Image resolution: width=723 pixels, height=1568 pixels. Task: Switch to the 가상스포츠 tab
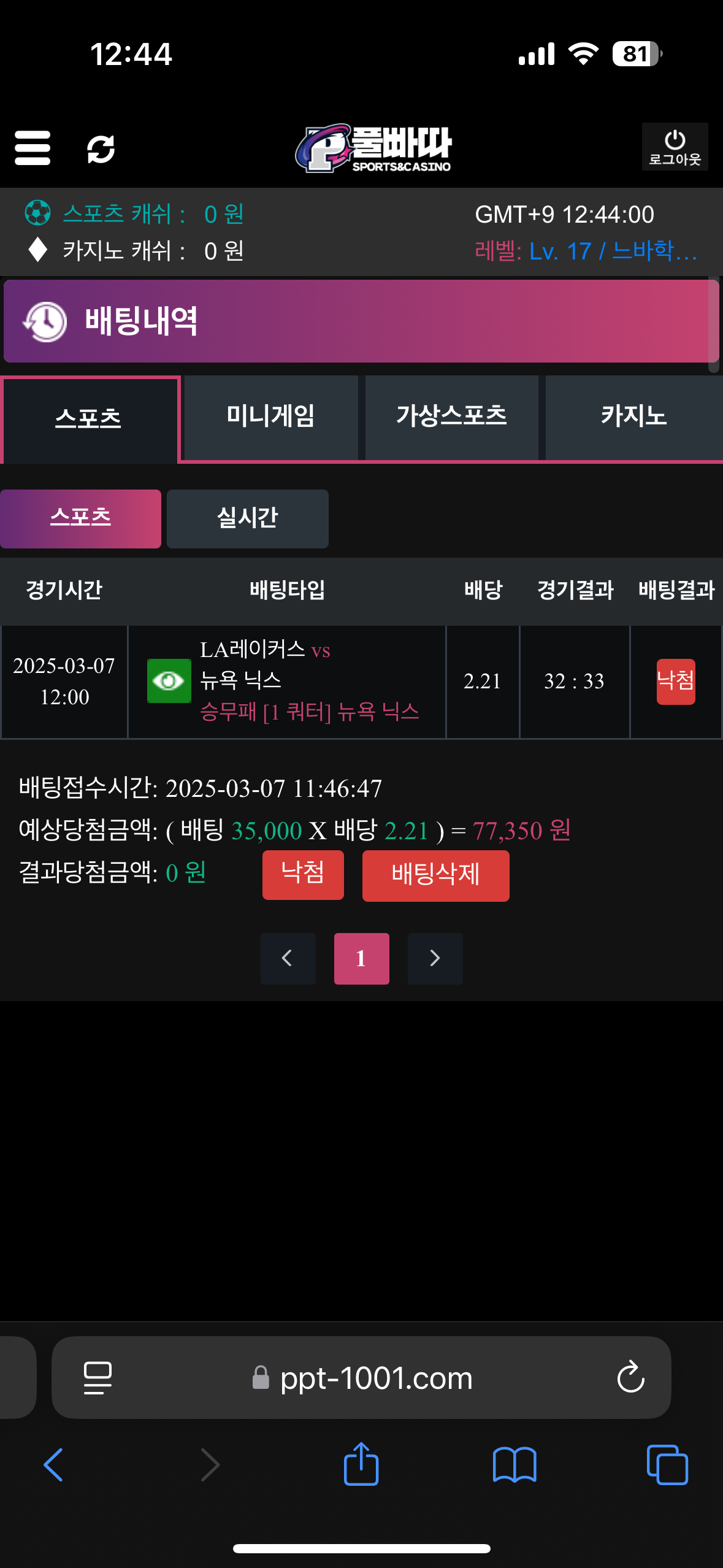451,417
